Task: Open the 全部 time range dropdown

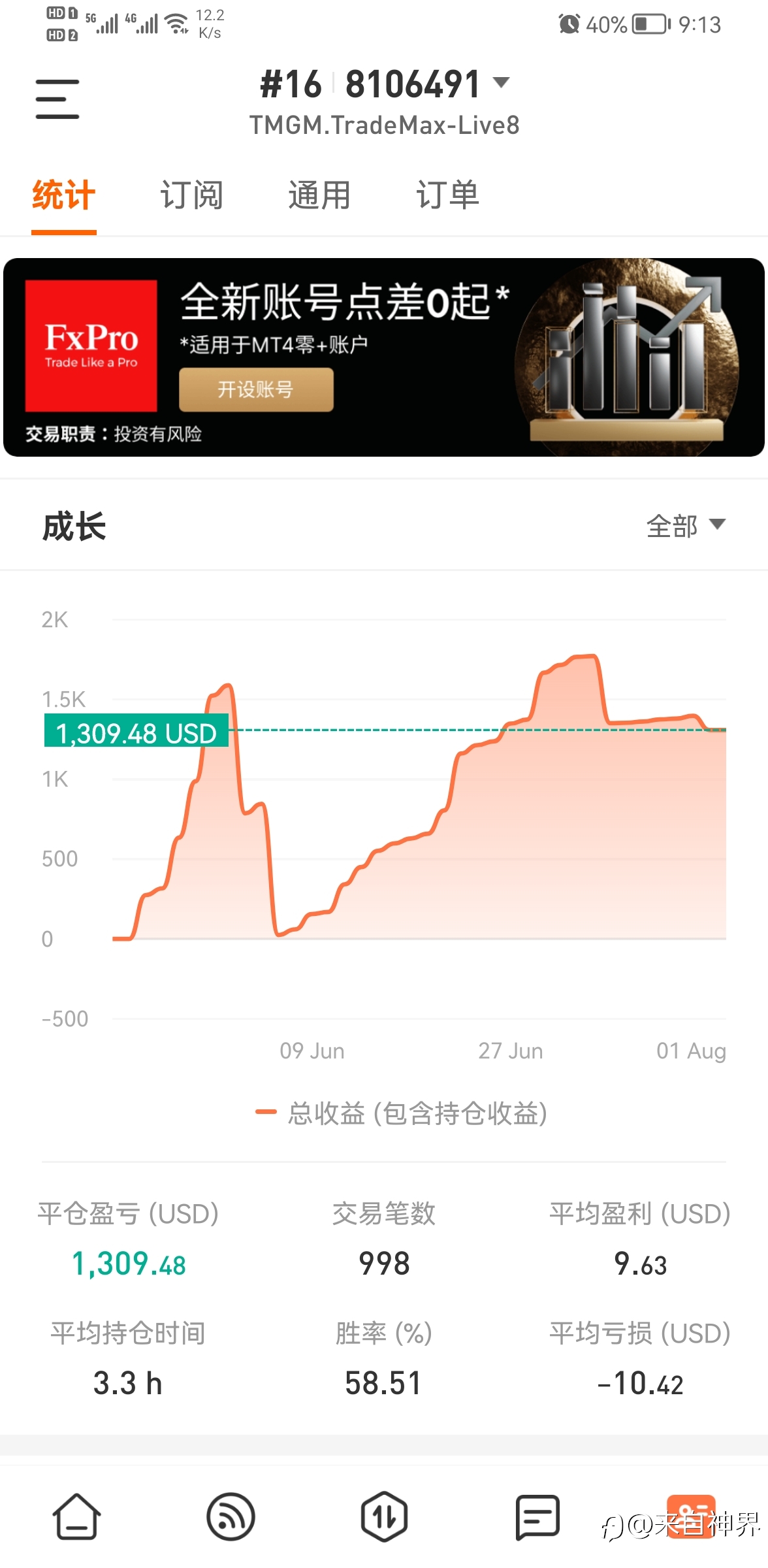Action: [686, 525]
